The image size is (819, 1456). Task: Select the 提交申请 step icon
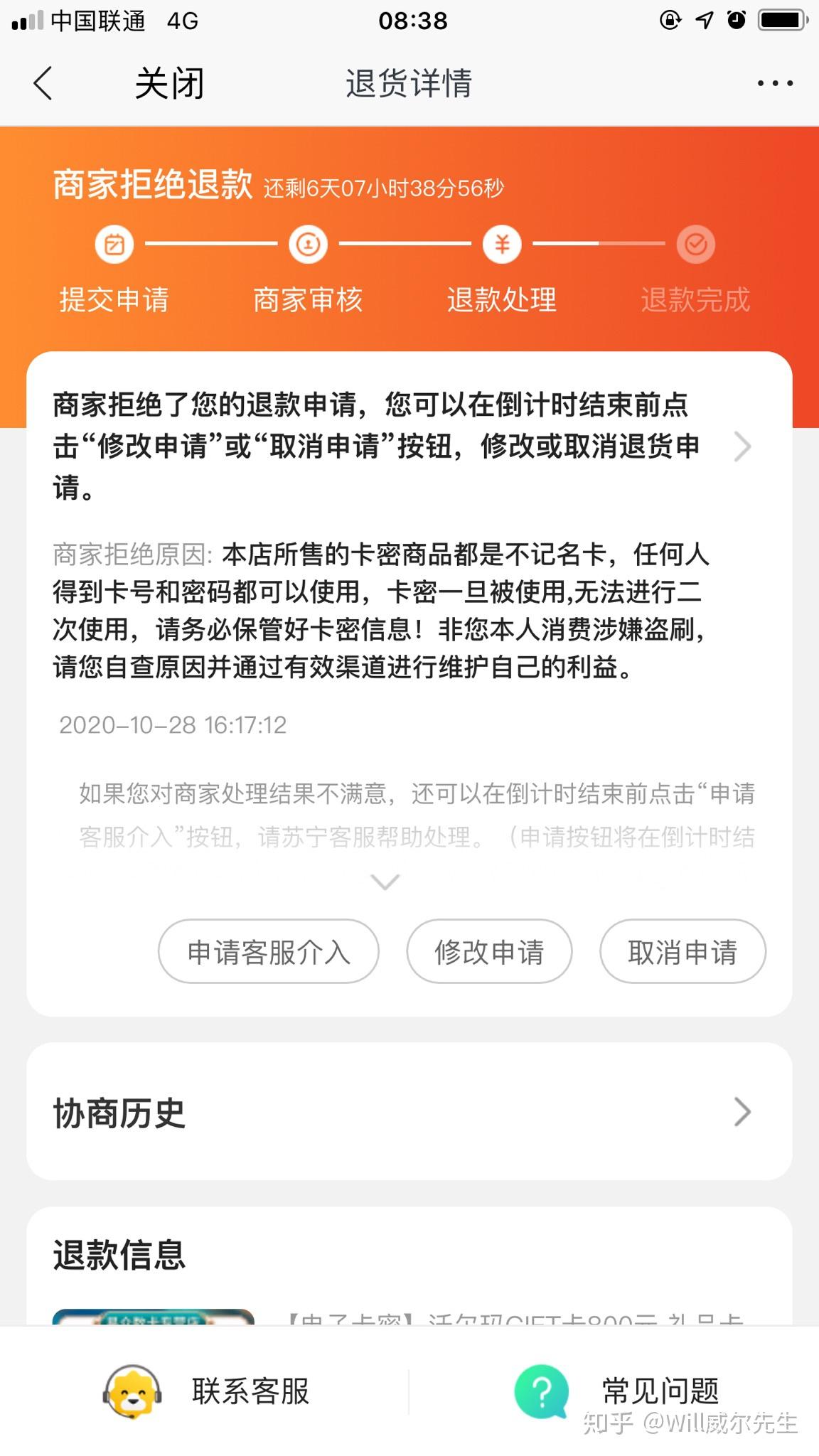coord(114,243)
